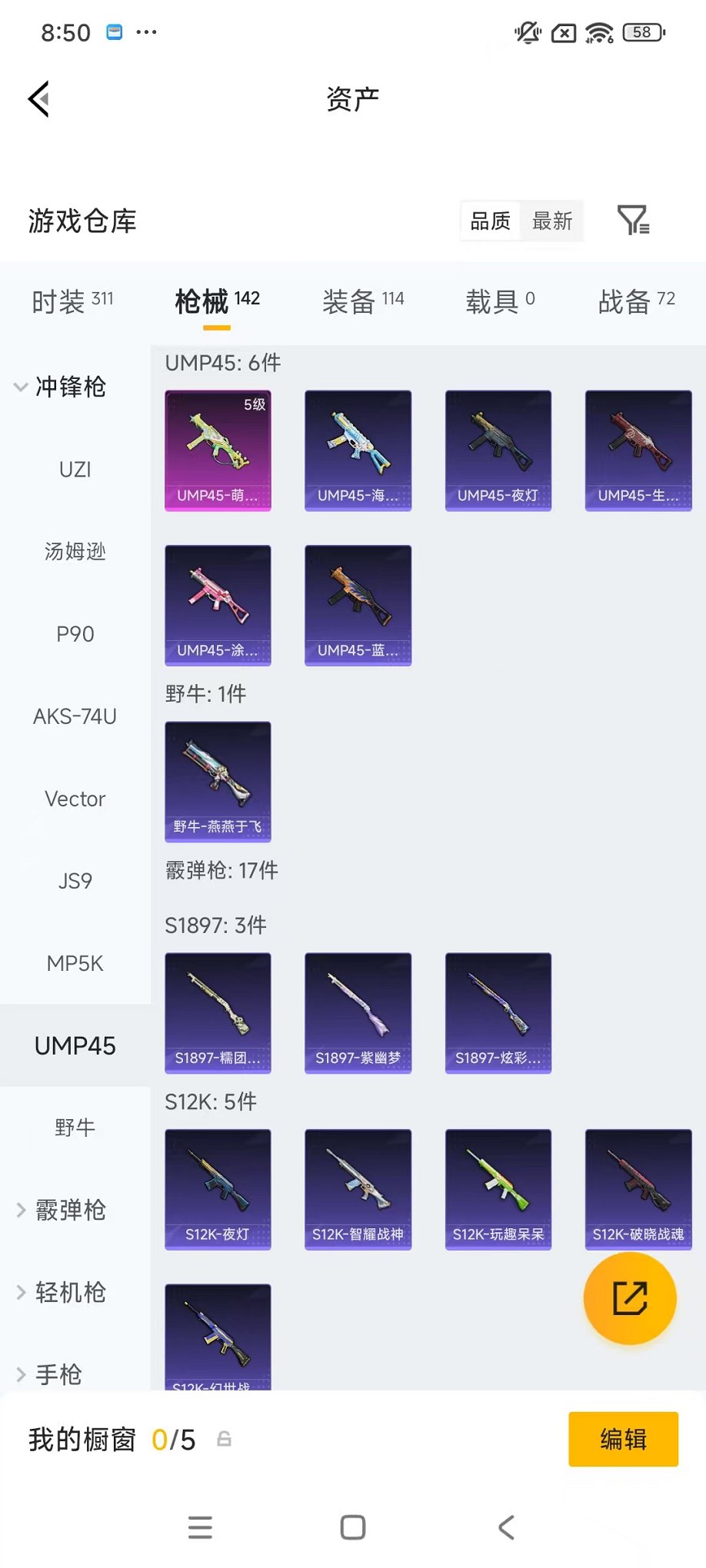Select MP5K in the sidebar
Viewport: 706px width, 1568px height.
75,963
